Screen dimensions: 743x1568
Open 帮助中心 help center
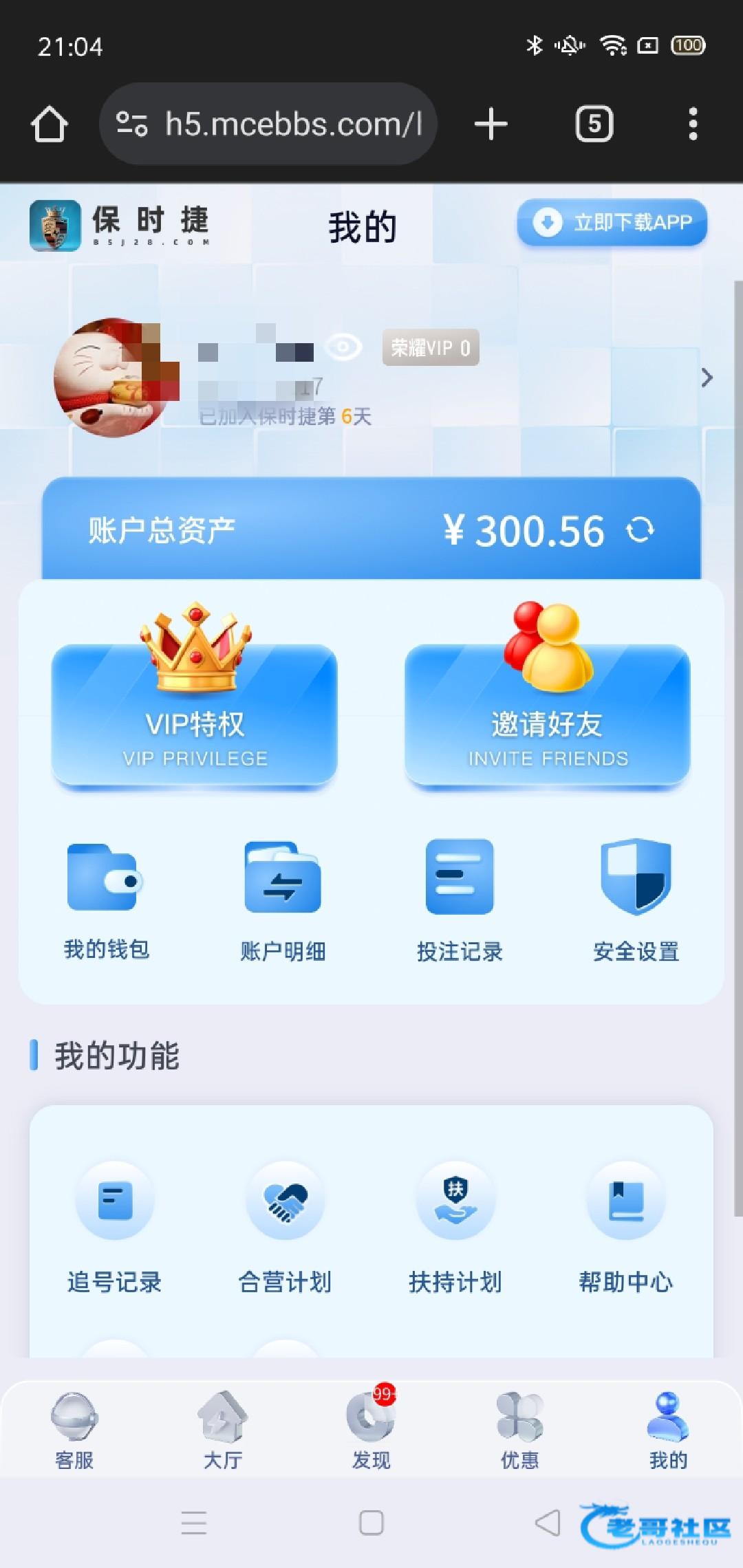(625, 1226)
